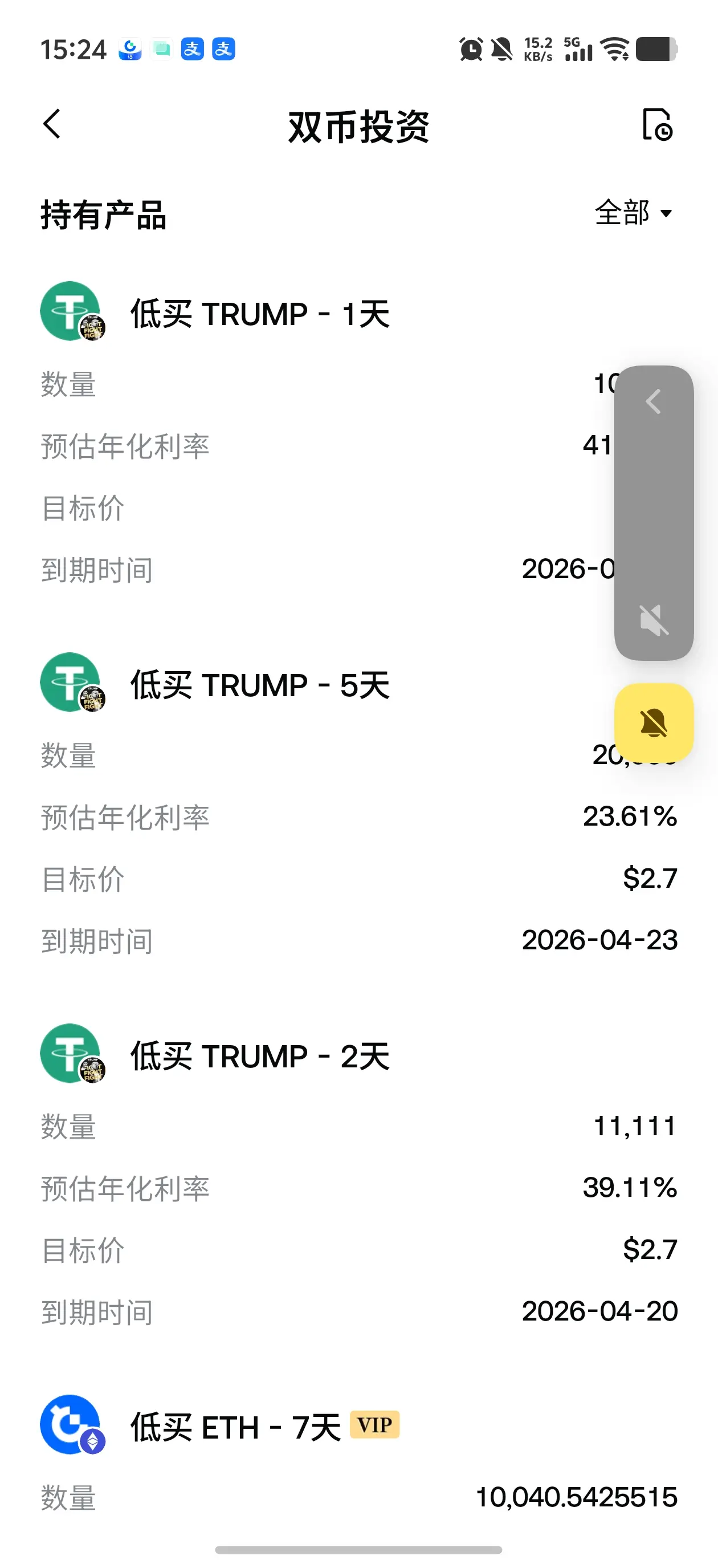Expand the 全部 filter dropdown
This screenshot has width=718, height=1568.
pos(634,213)
